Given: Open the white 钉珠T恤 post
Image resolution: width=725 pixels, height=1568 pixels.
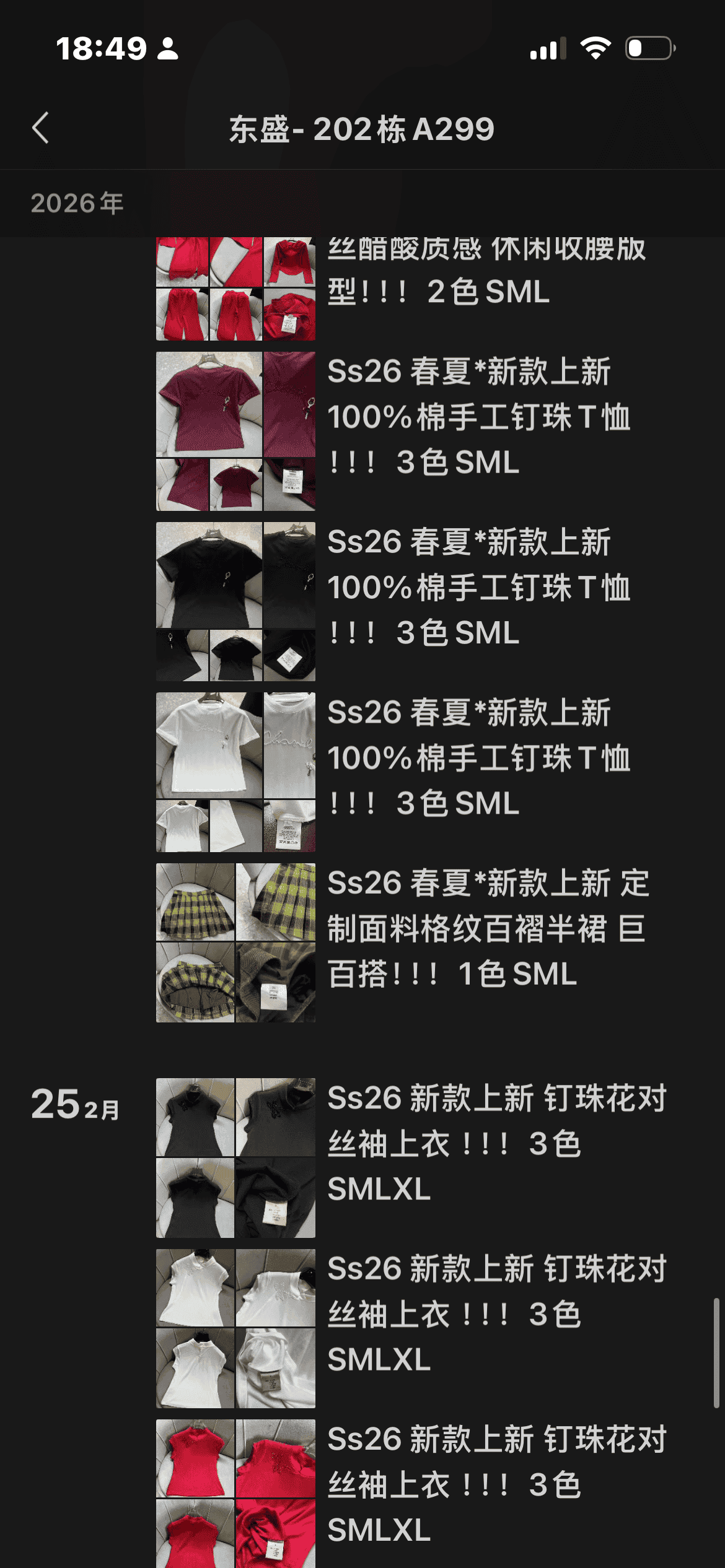Looking at the screenshot, I should click(235, 772).
